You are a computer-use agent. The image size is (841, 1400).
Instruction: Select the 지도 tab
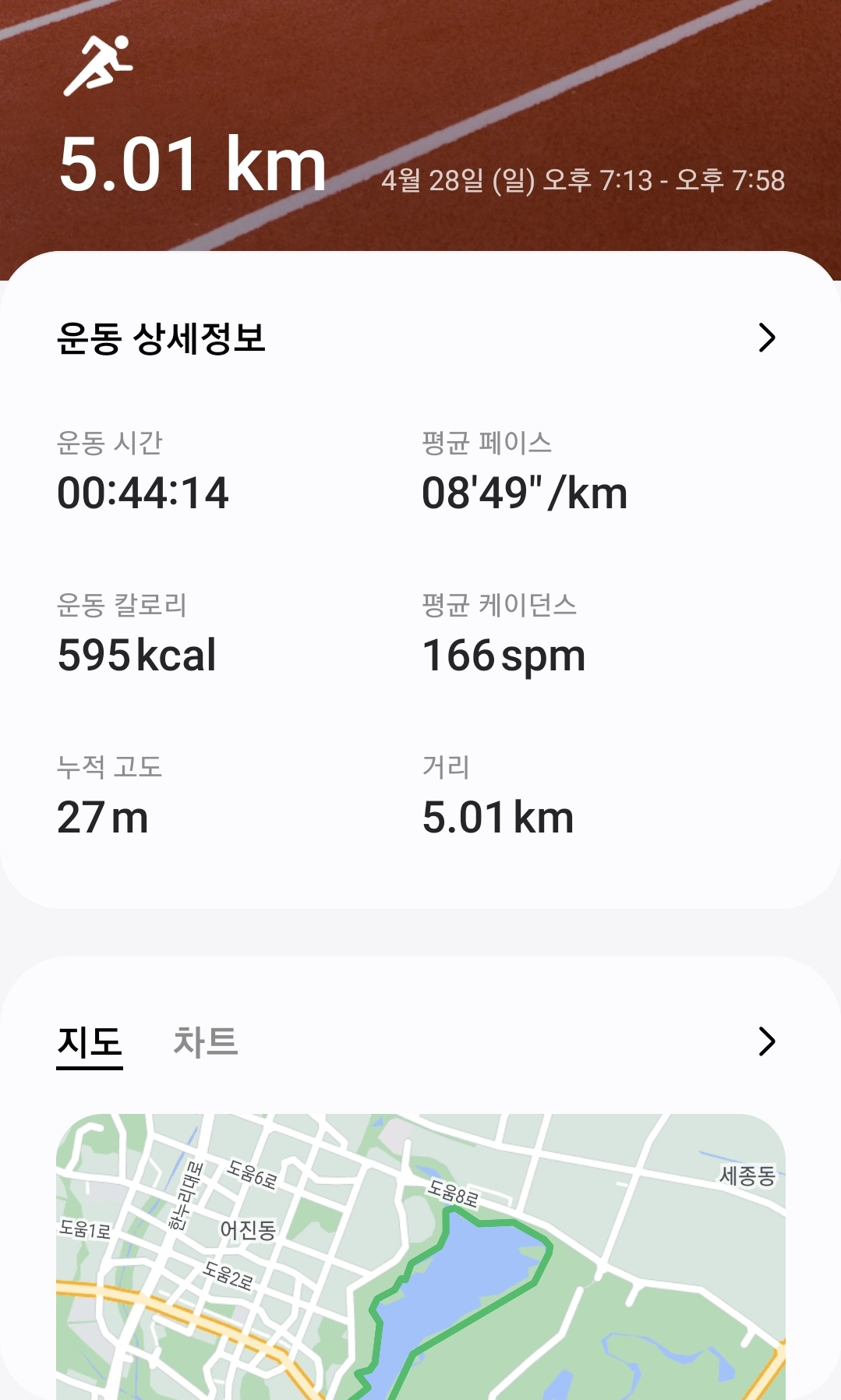[x=90, y=1043]
